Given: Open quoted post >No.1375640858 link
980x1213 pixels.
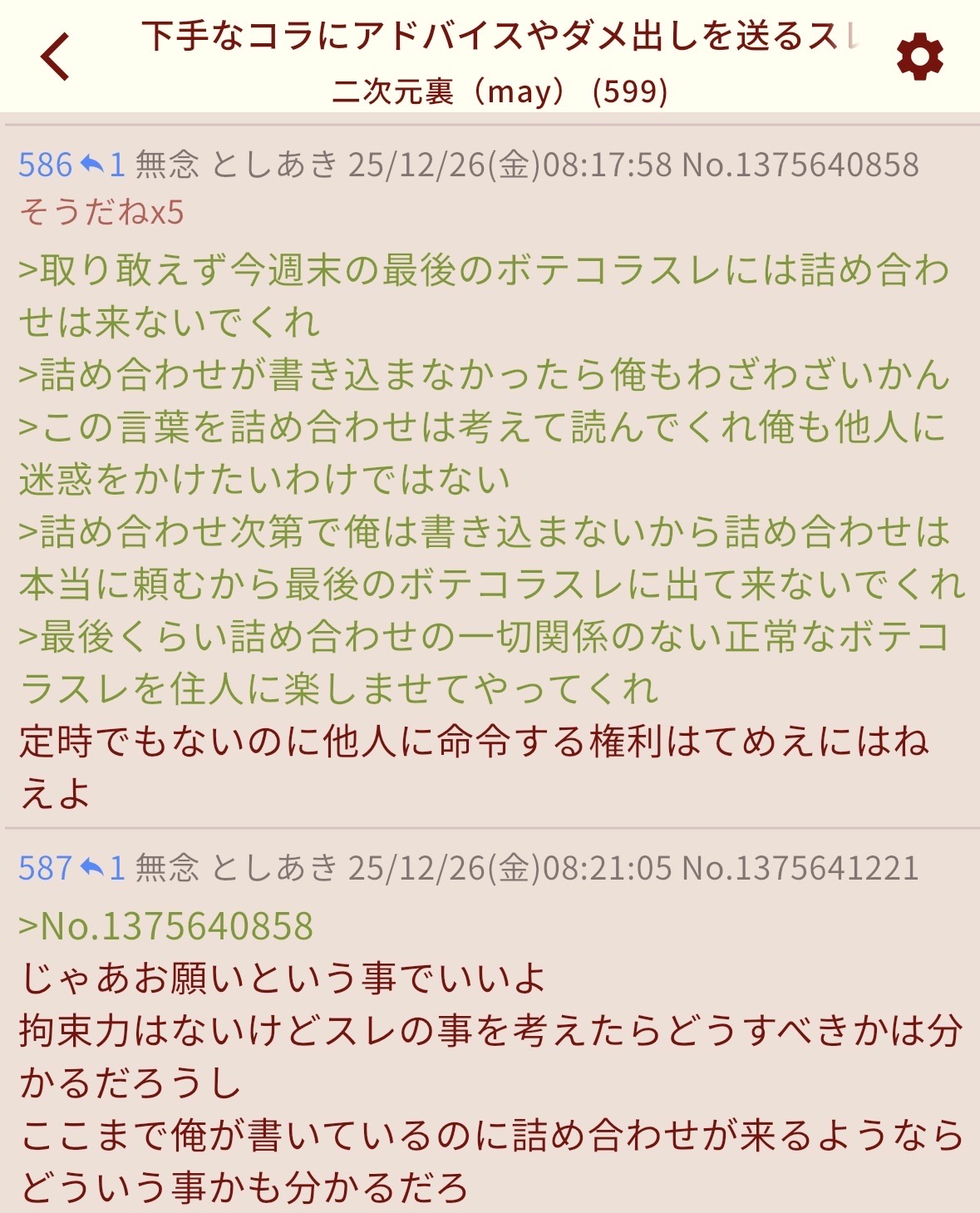Looking at the screenshot, I should [166, 926].
